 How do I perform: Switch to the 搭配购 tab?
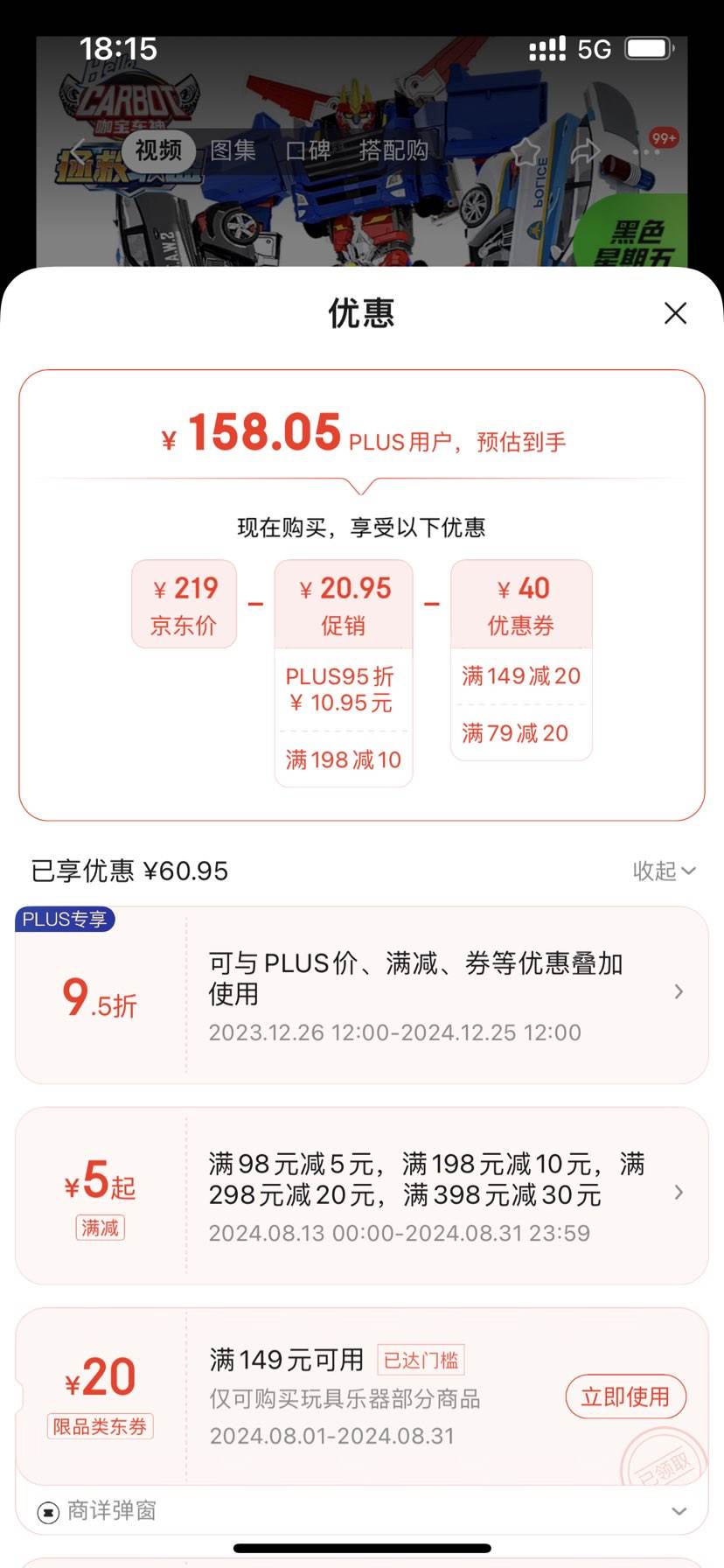(x=393, y=150)
